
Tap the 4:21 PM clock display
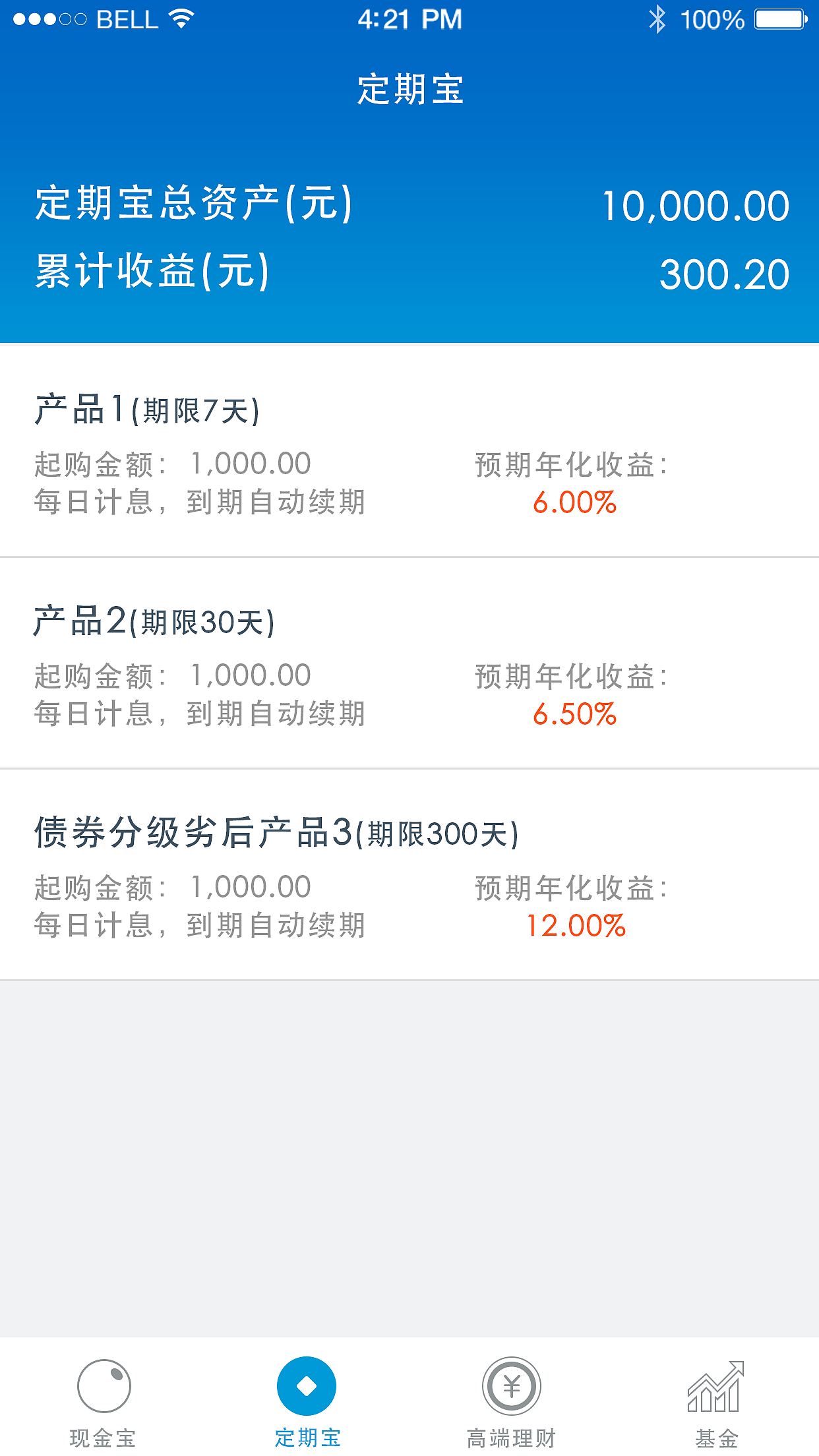pos(409,20)
